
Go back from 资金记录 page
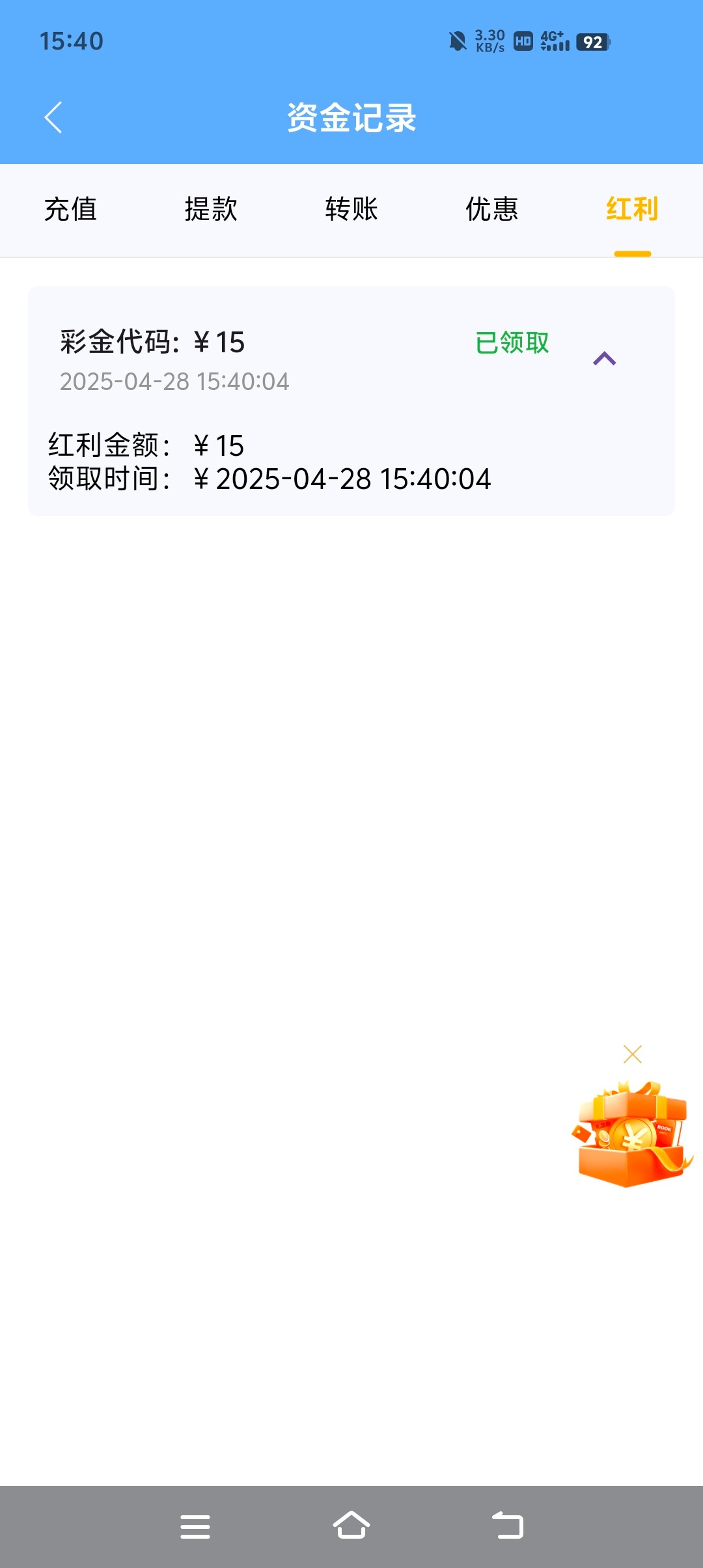(53, 117)
